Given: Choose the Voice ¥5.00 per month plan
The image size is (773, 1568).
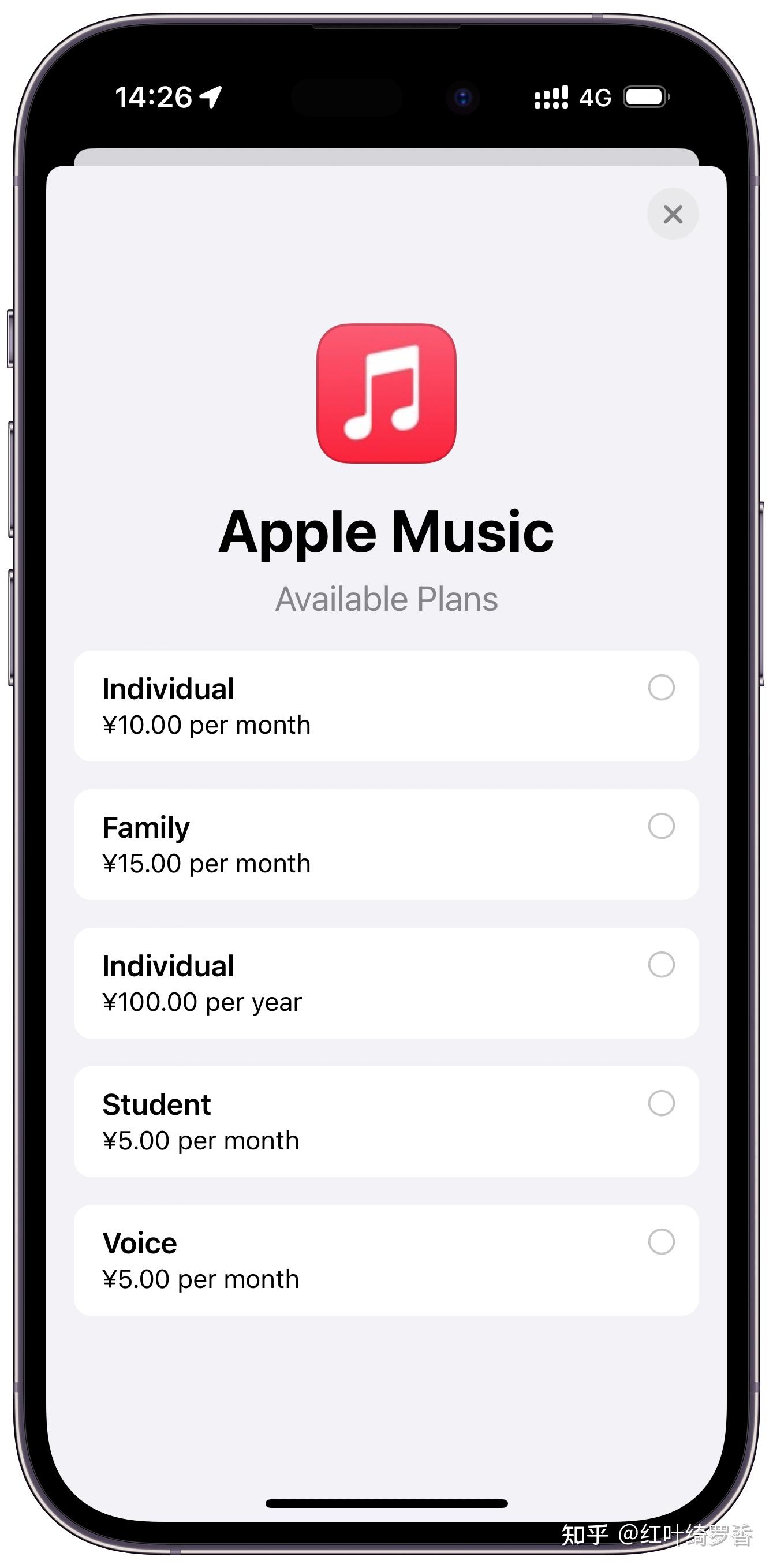Looking at the screenshot, I should [386, 1260].
